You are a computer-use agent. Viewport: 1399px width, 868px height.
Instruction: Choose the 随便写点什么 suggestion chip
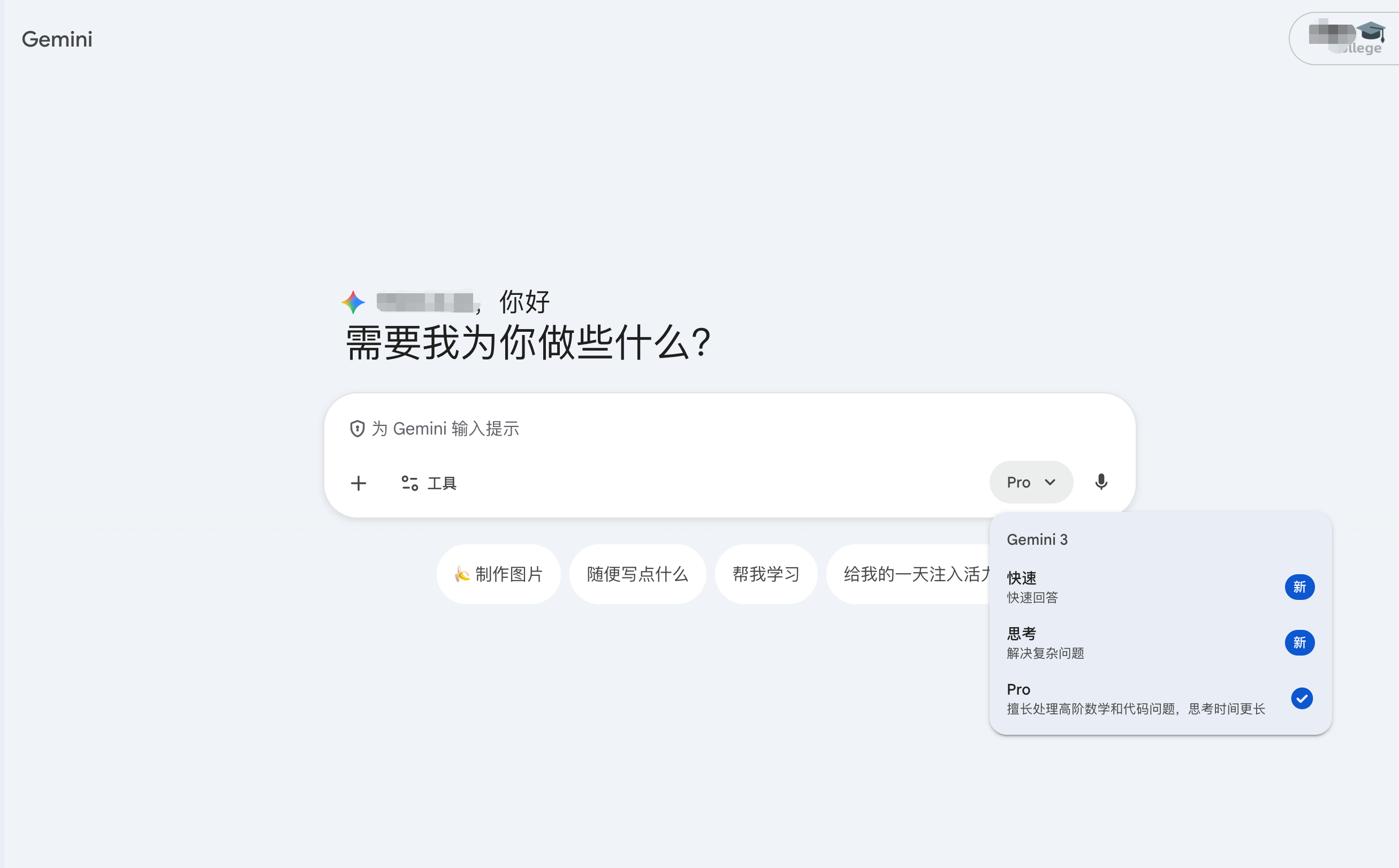[x=637, y=574]
